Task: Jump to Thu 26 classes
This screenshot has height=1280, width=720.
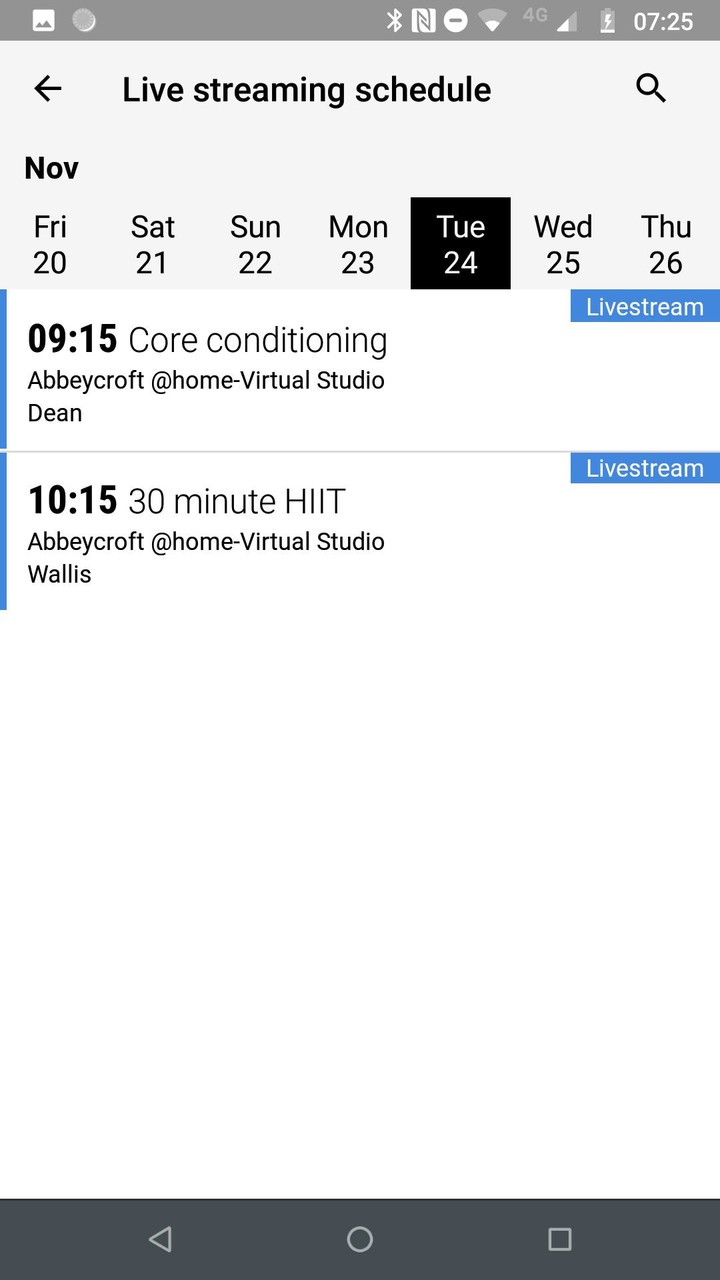Action: pyautogui.click(x=666, y=244)
